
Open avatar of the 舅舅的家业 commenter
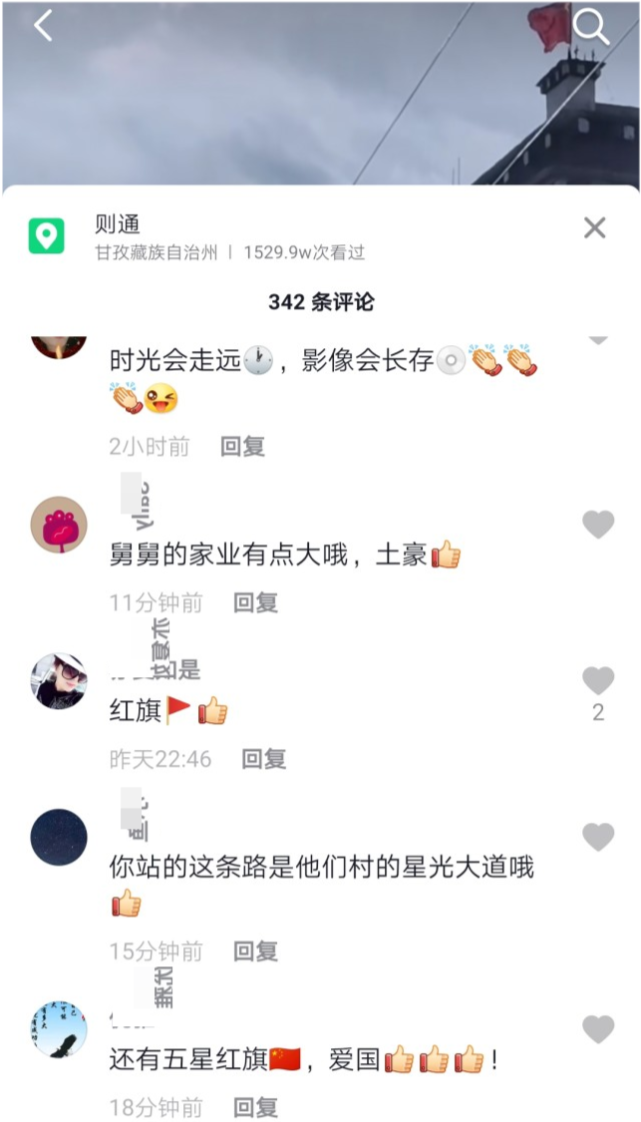coord(59,524)
